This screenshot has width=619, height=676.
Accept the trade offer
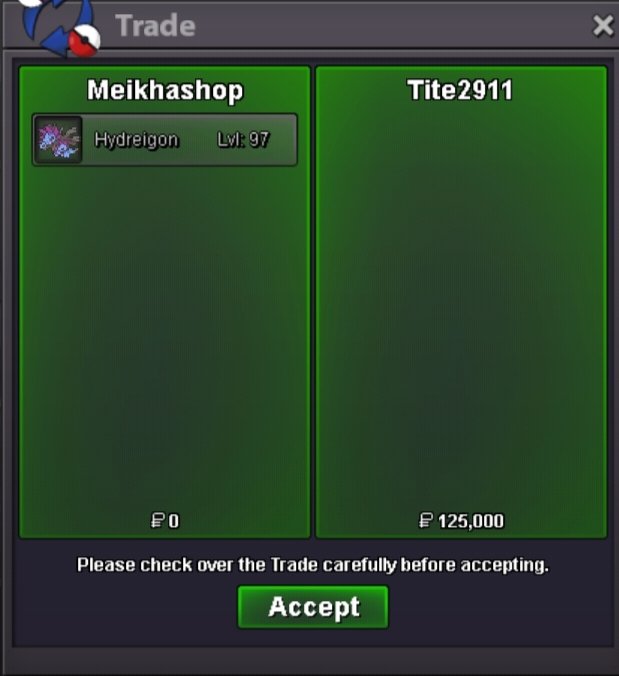coord(313,607)
